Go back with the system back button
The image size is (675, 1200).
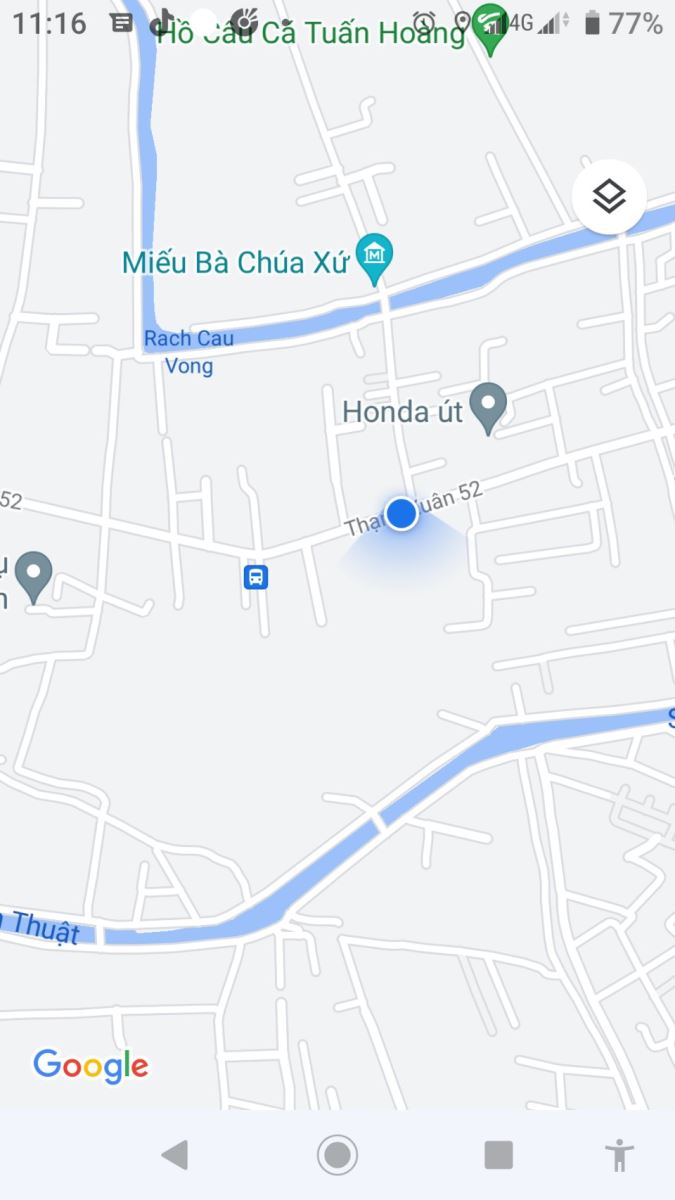pos(175,1155)
